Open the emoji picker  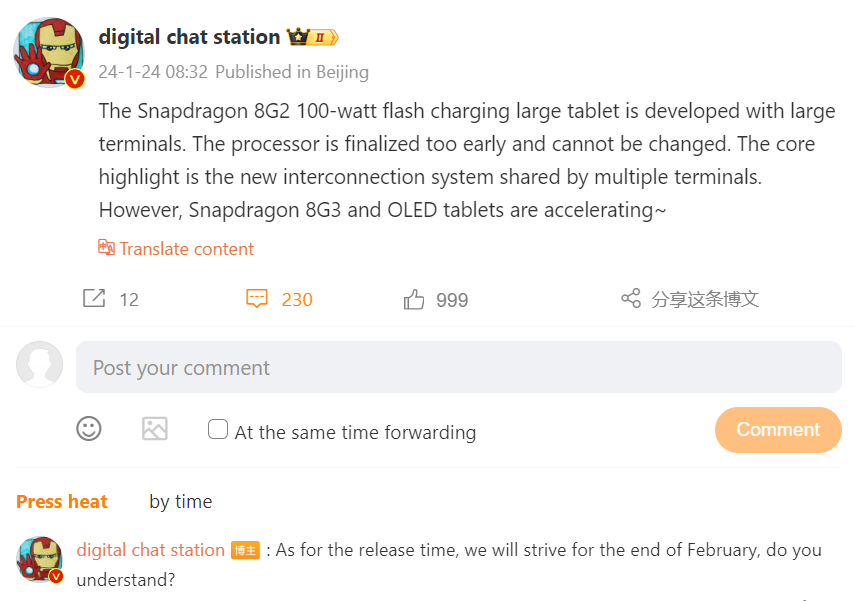coord(89,429)
